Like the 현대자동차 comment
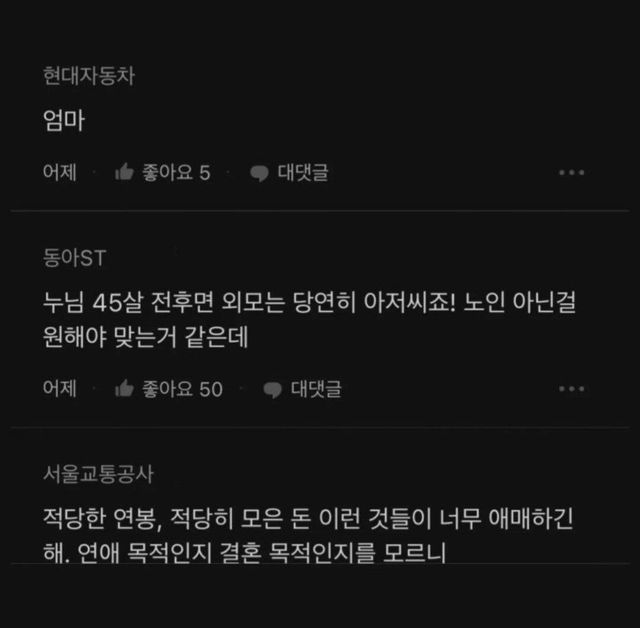 162,172
